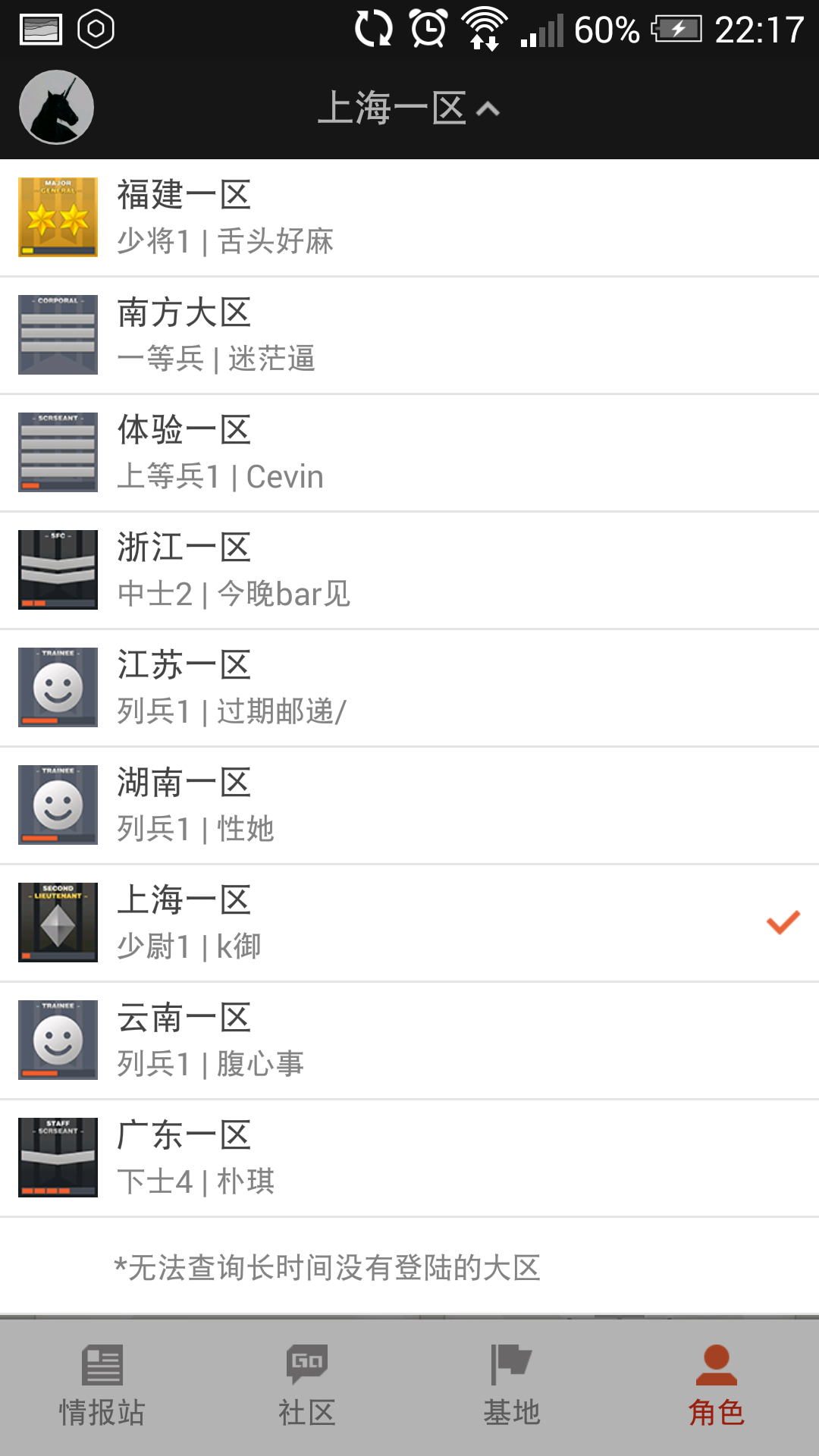Image resolution: width=819 pixels, height=1456 pixels.
Task: Choose 体验一区 with character Cevin
Action: coord(409,453)
